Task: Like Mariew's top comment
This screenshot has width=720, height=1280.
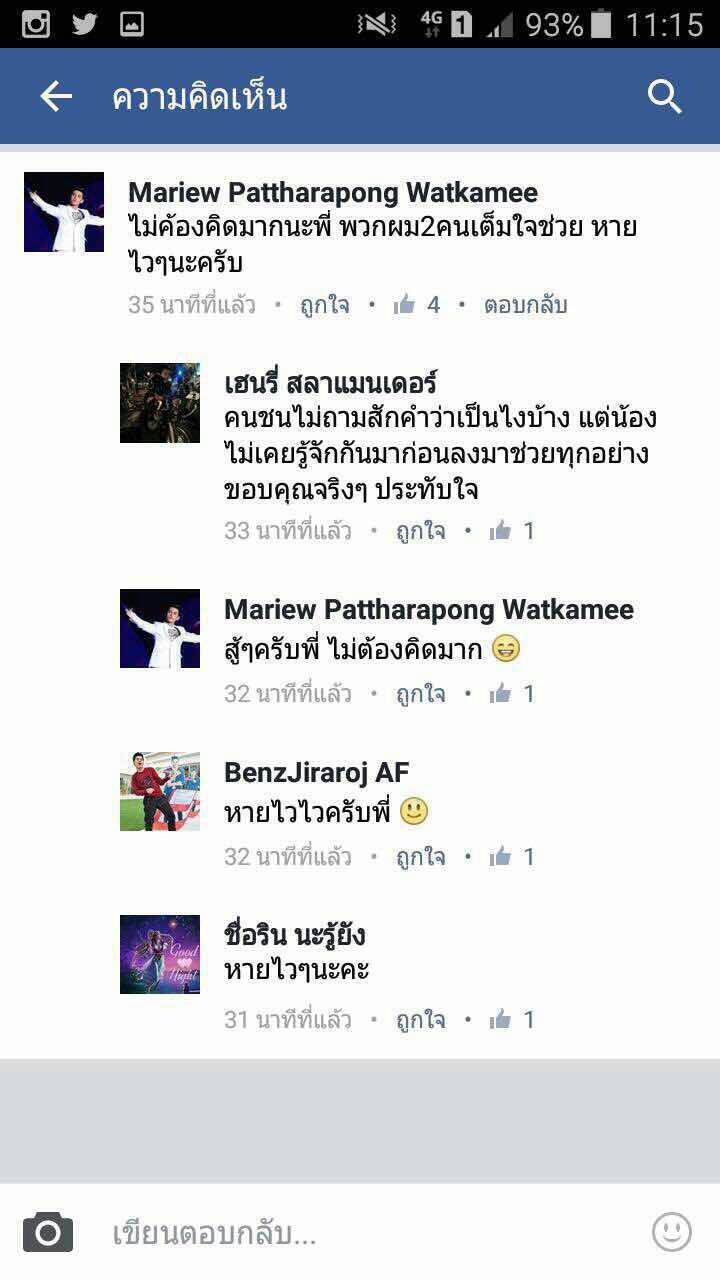Action: tap(324, 305)
